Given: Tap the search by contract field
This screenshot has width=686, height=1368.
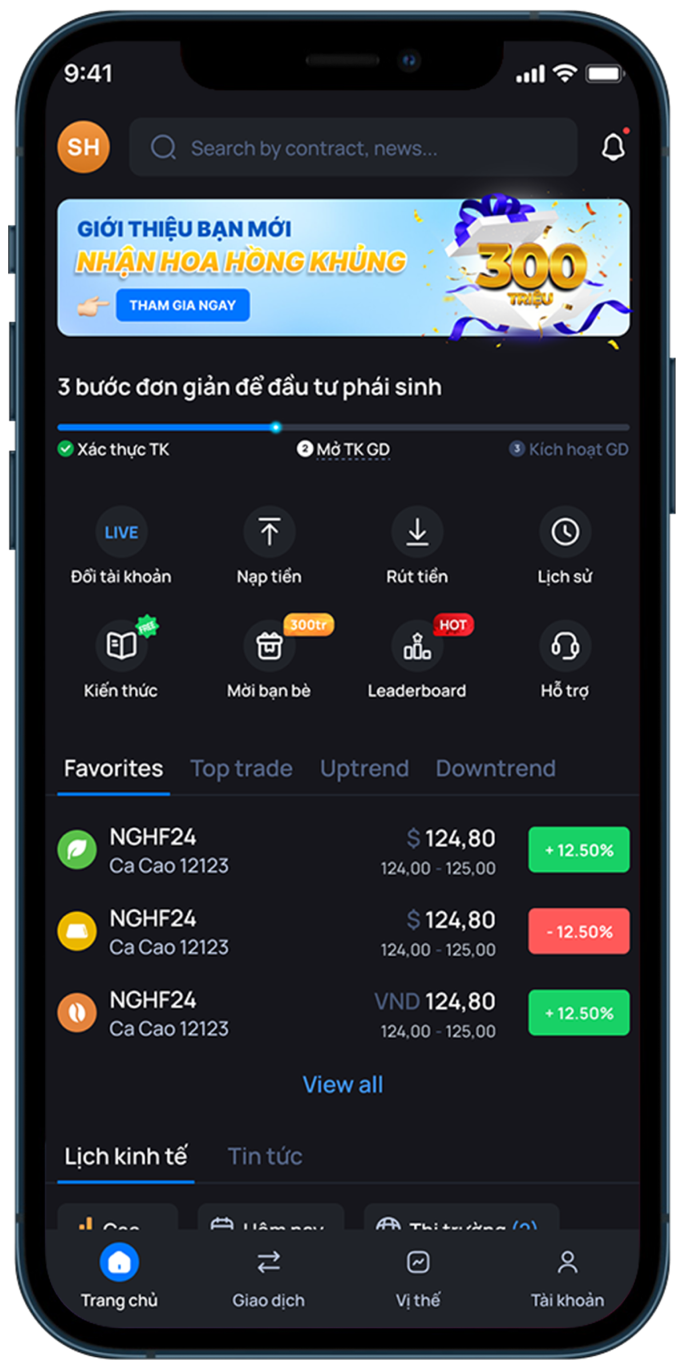Looking at the screenshot, I should 353,148.
